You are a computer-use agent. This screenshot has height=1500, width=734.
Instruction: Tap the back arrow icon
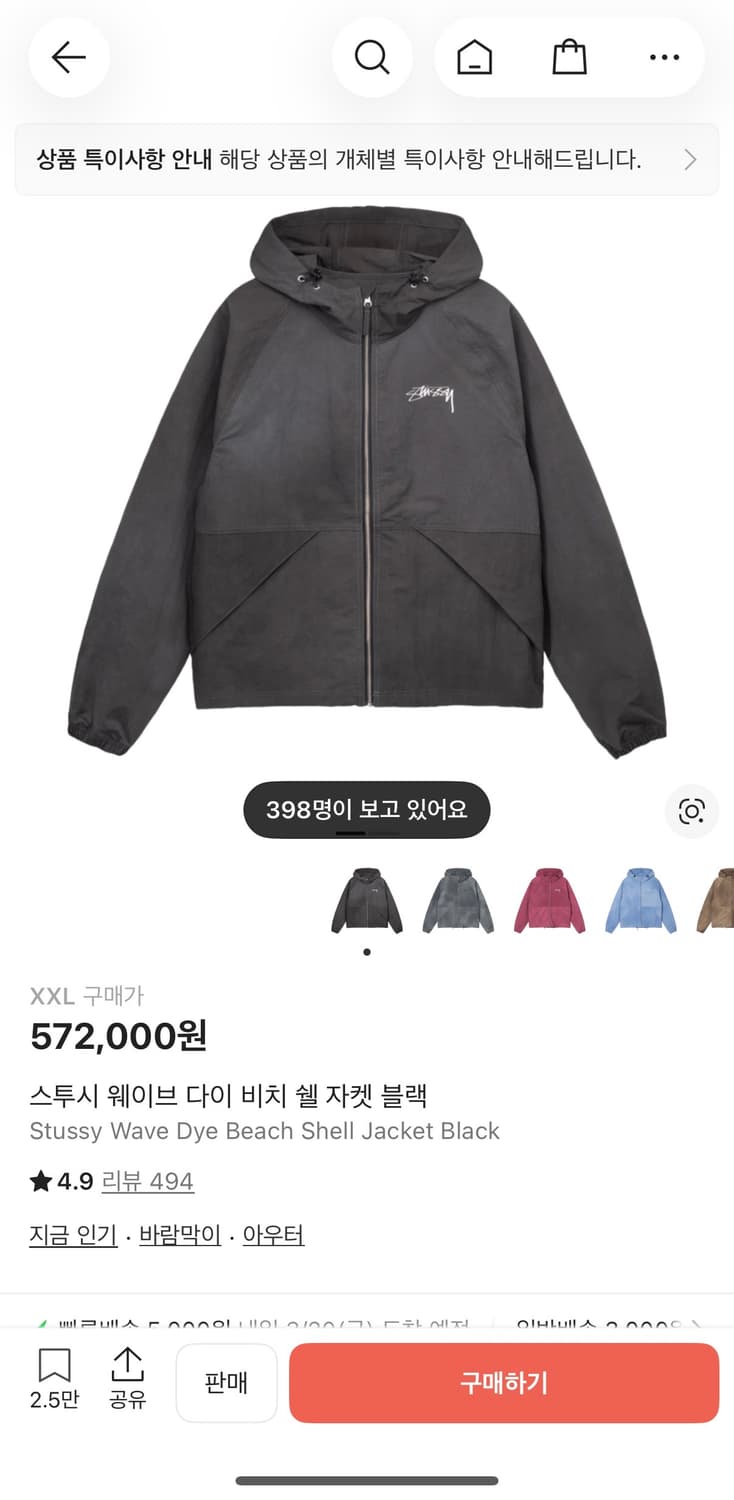pos(68,57)
